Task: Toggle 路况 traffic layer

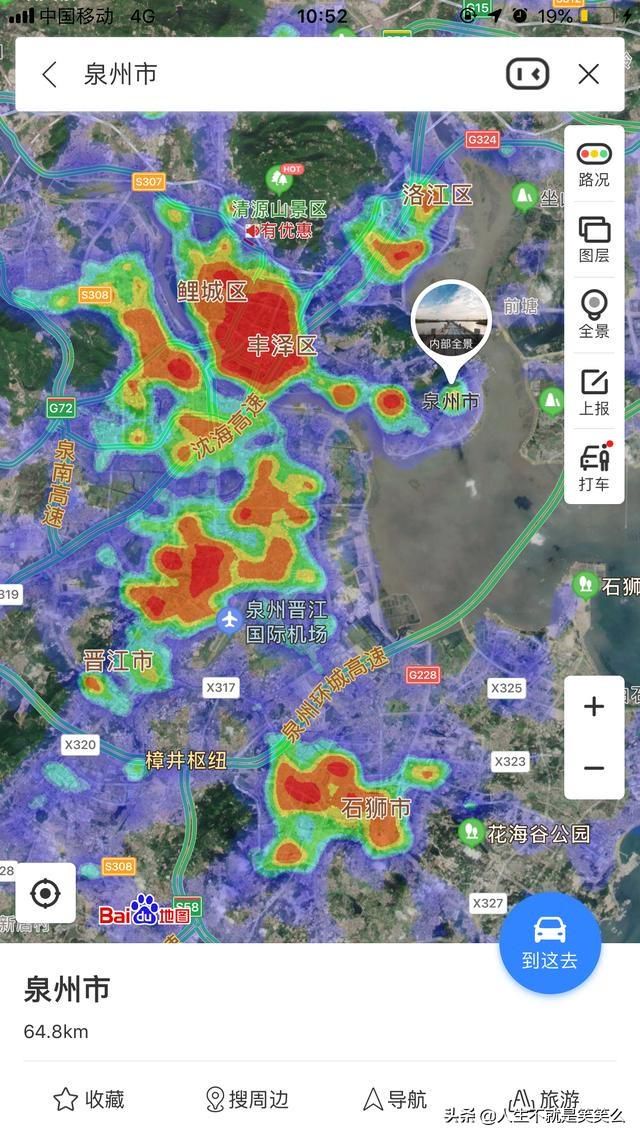Action: pos(594,165)
